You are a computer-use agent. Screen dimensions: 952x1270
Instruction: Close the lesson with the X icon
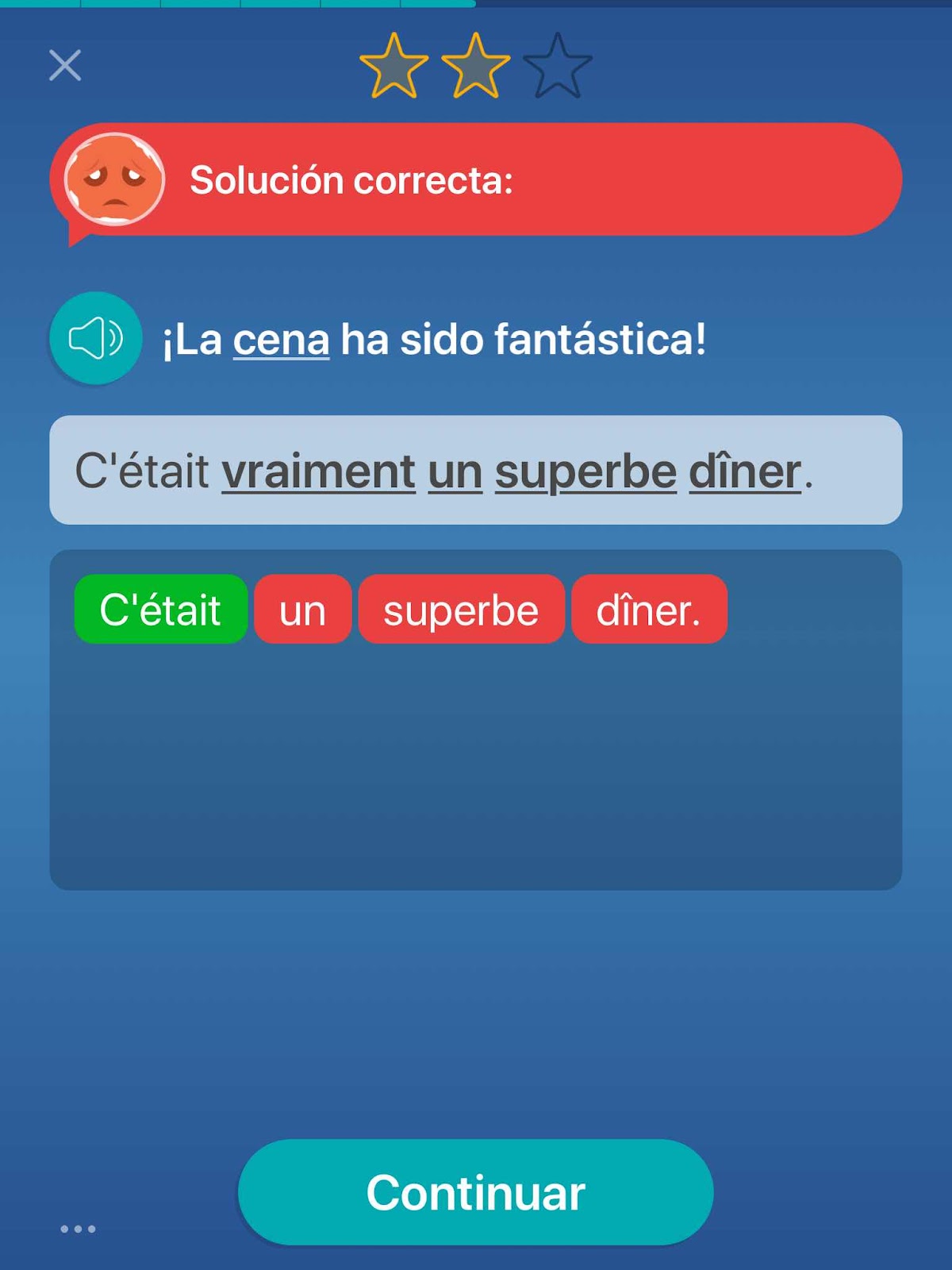[65, 65]
